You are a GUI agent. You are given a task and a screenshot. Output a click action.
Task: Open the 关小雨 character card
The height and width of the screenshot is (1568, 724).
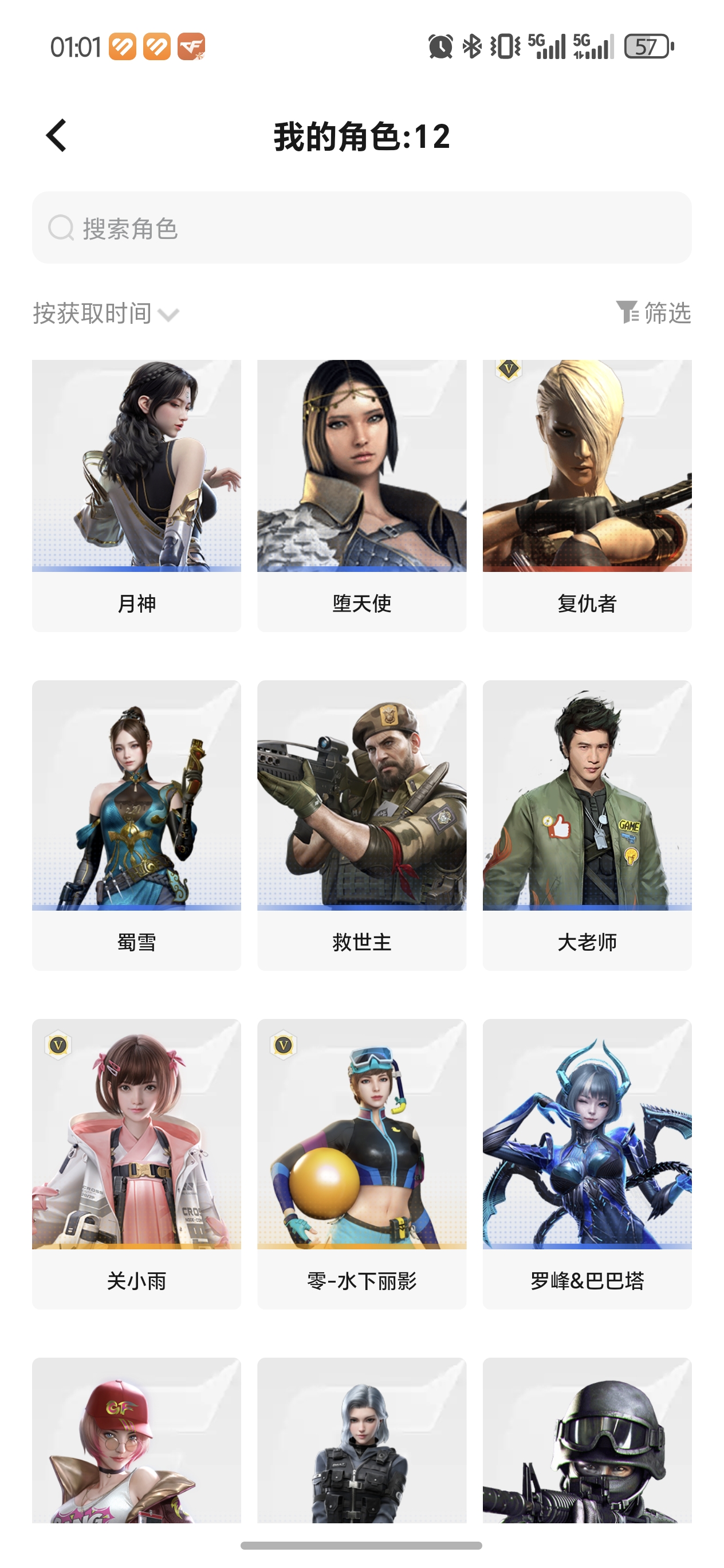coord(136,1163)
